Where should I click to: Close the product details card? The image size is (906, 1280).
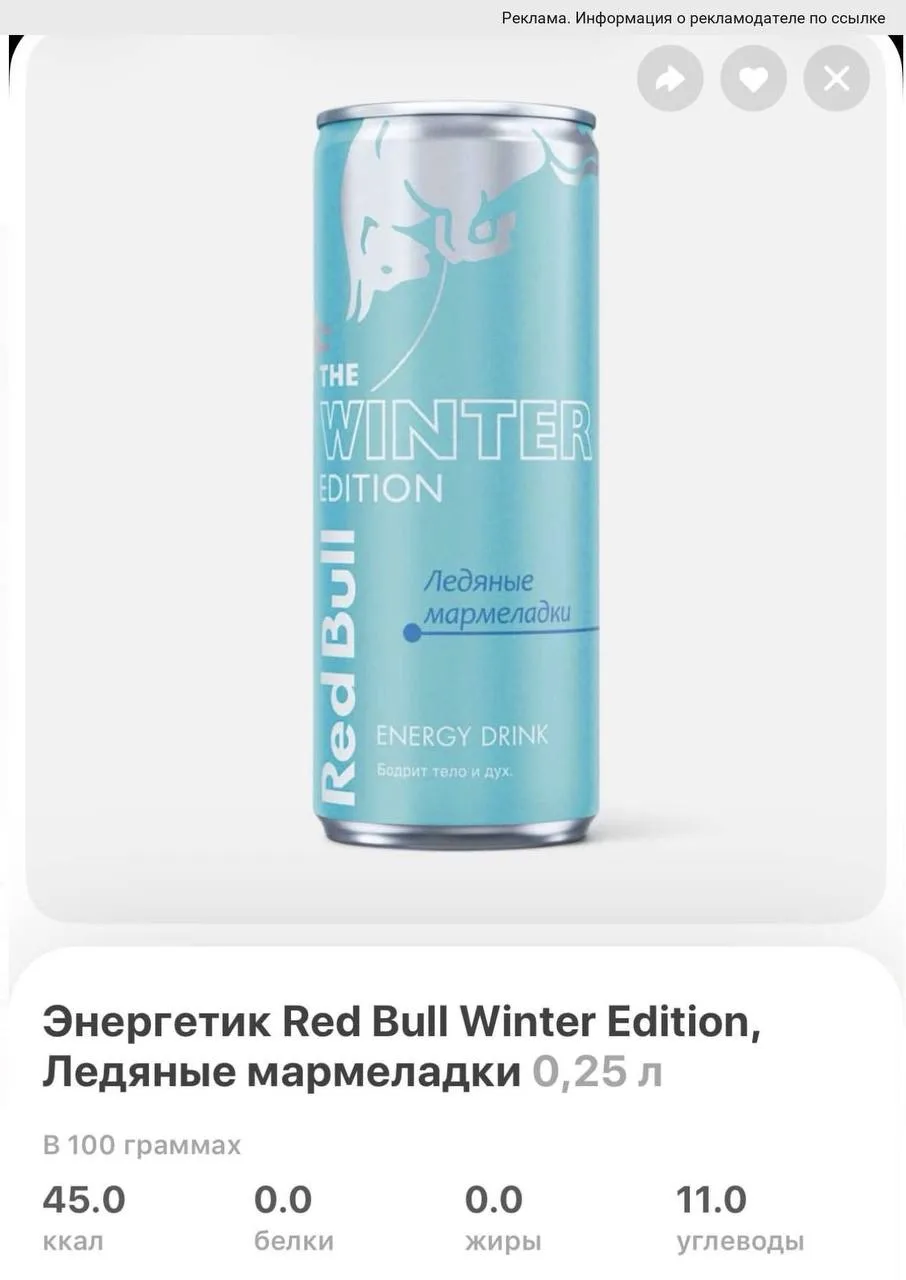[837, 78]
